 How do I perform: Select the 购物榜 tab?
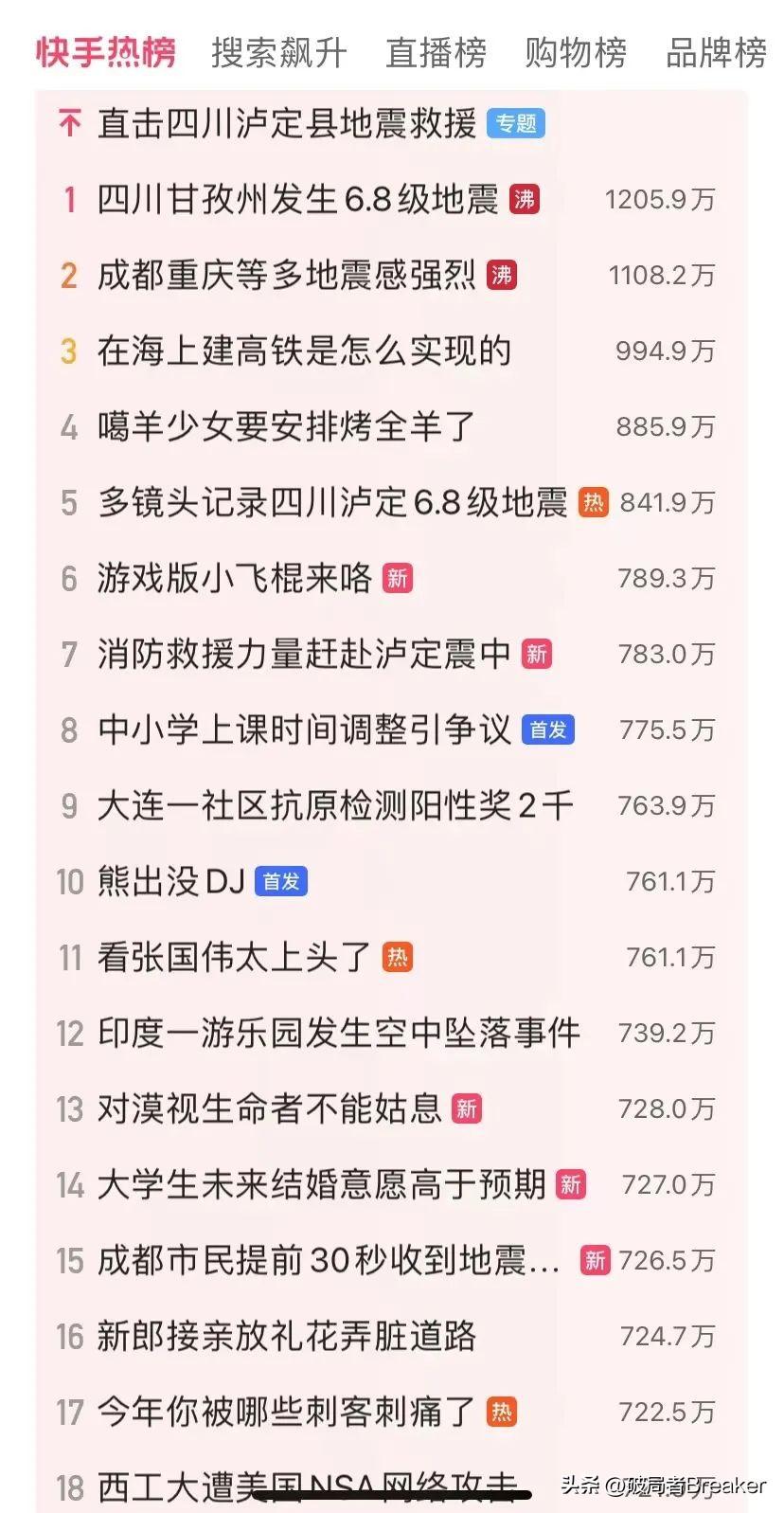tap(574, 54)
